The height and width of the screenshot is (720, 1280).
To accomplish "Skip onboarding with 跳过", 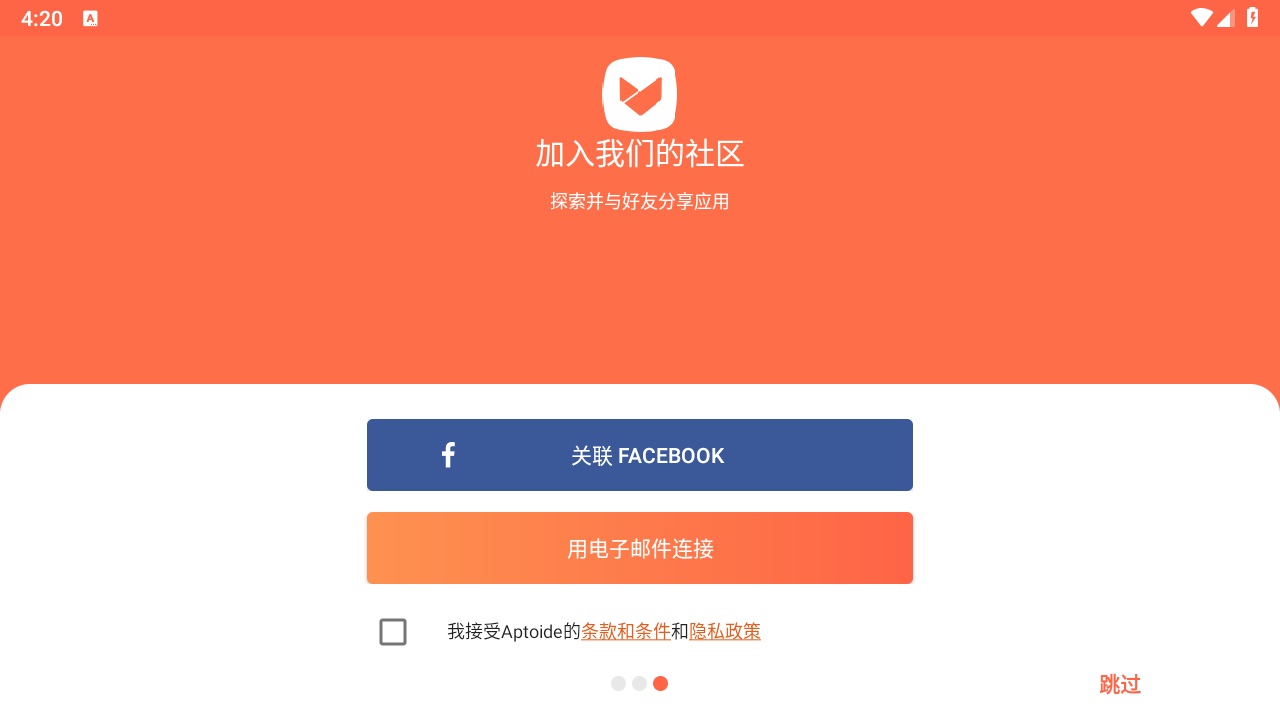I will 1120,685.
